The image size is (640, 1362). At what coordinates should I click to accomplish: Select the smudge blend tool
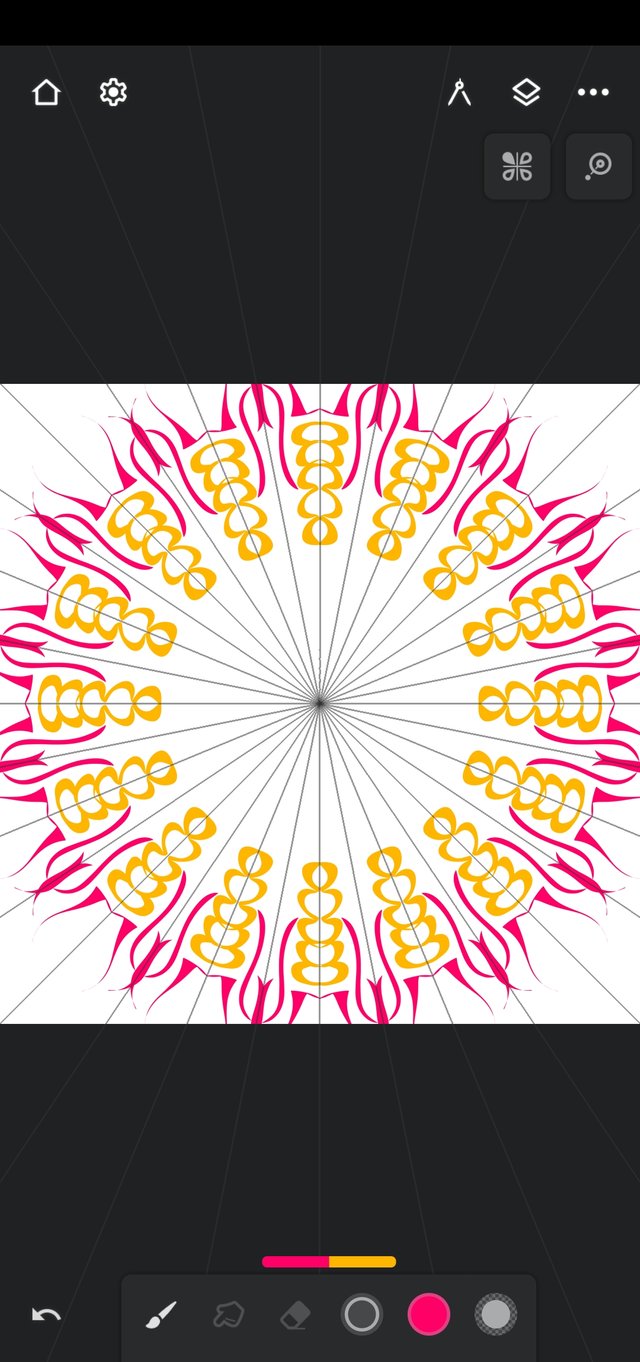228,1315
